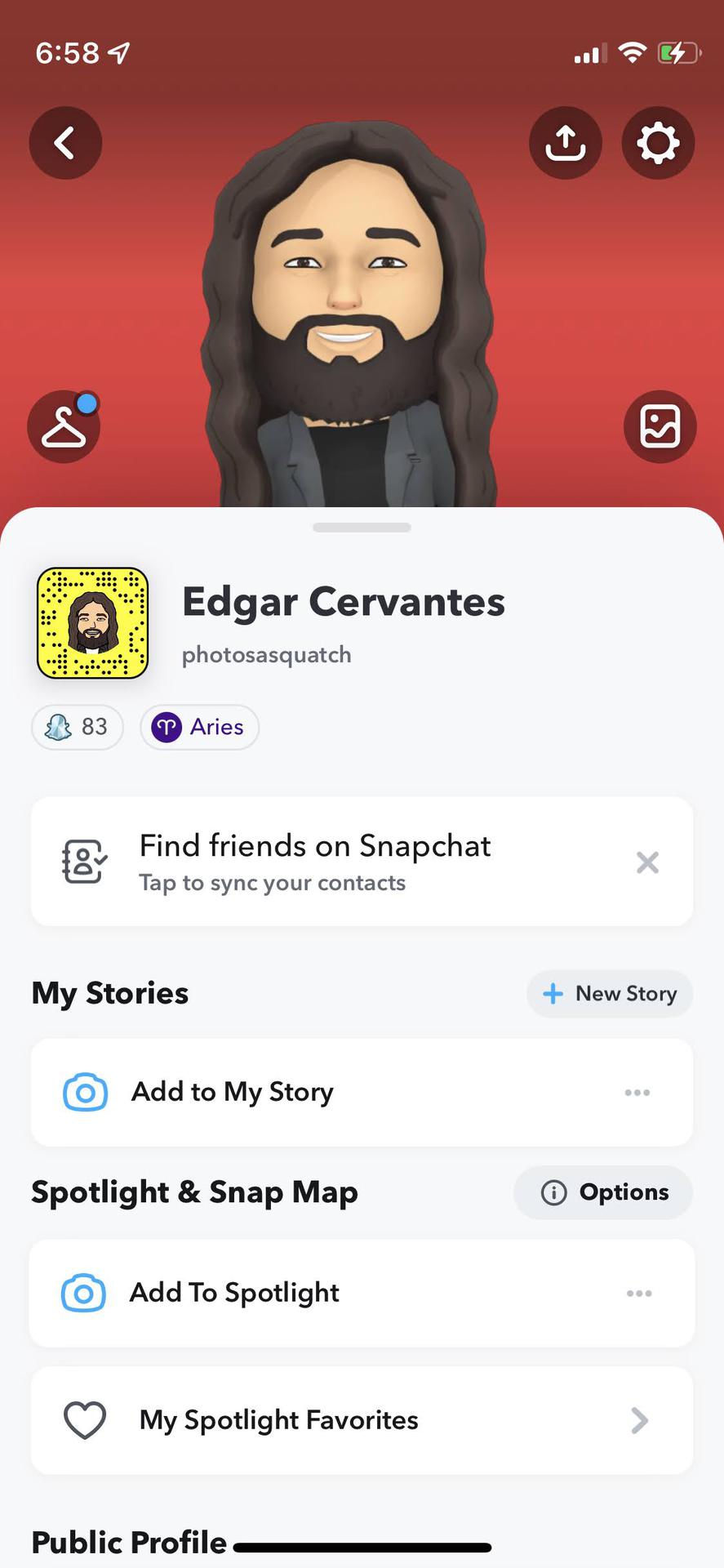Image resolution: width=724 pixels, height=1568 pixels.
Task: Dismiss the Find friends card
Action: [647, 862]
